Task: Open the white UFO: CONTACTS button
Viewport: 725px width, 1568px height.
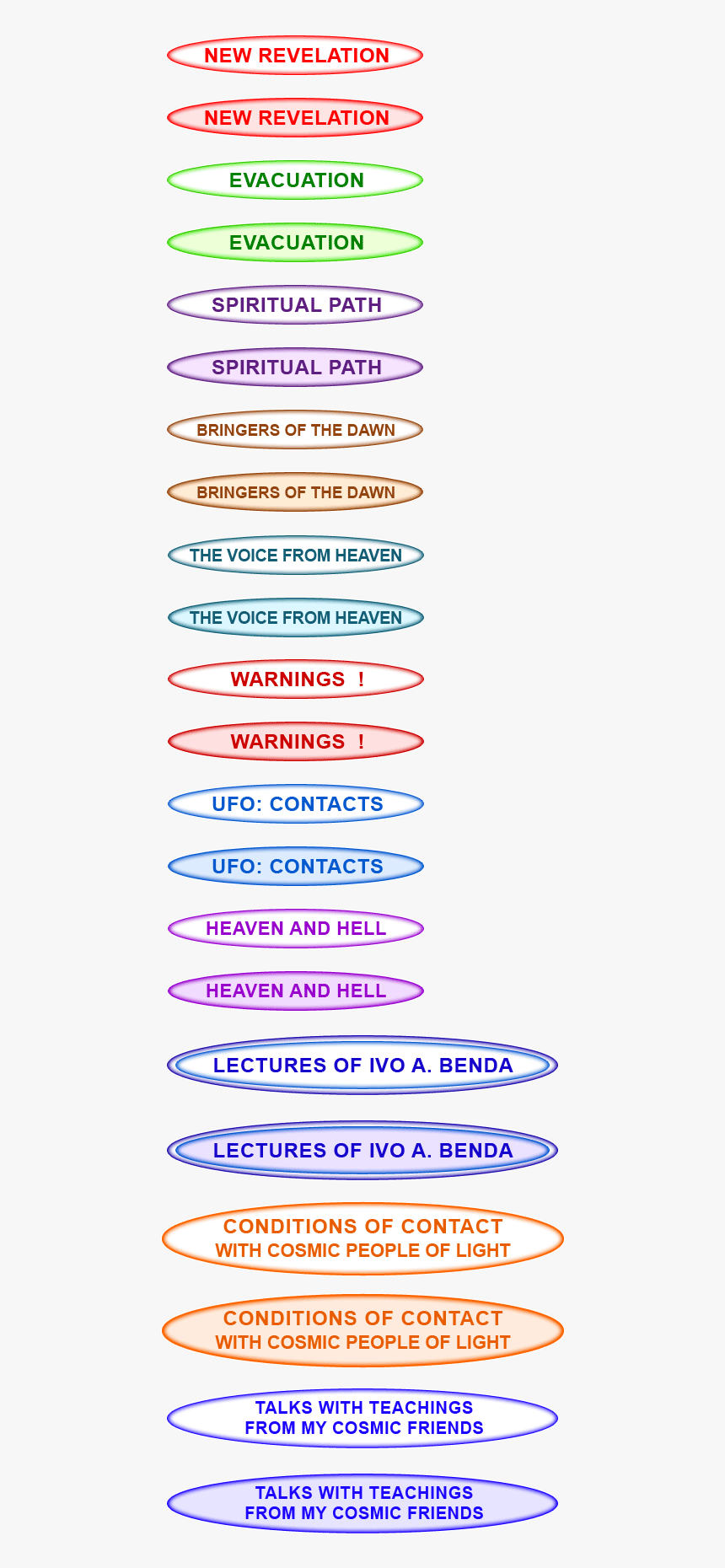Action: pos(295,804)
